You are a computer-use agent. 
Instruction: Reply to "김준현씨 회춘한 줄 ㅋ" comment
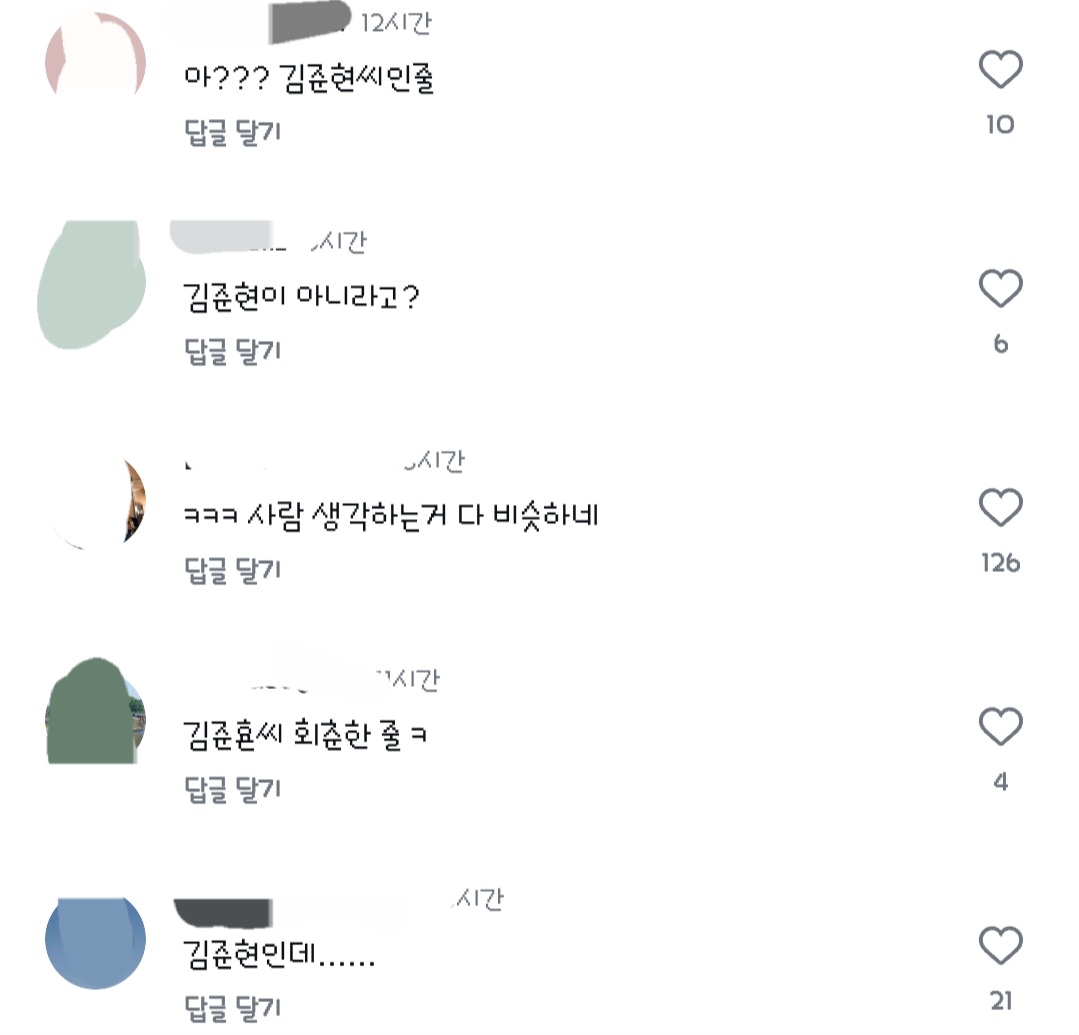click(233, 789)
